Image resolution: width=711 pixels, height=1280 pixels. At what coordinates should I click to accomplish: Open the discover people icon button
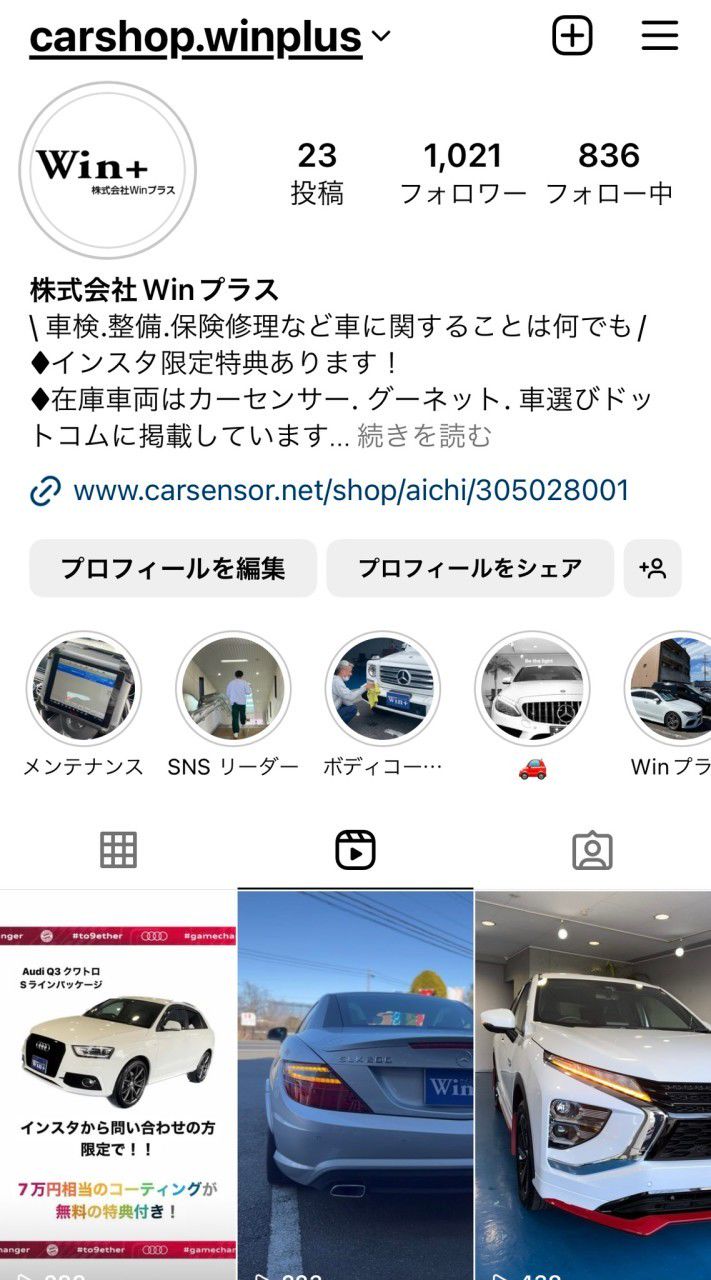pyautogui.click(x=652, y=568)
